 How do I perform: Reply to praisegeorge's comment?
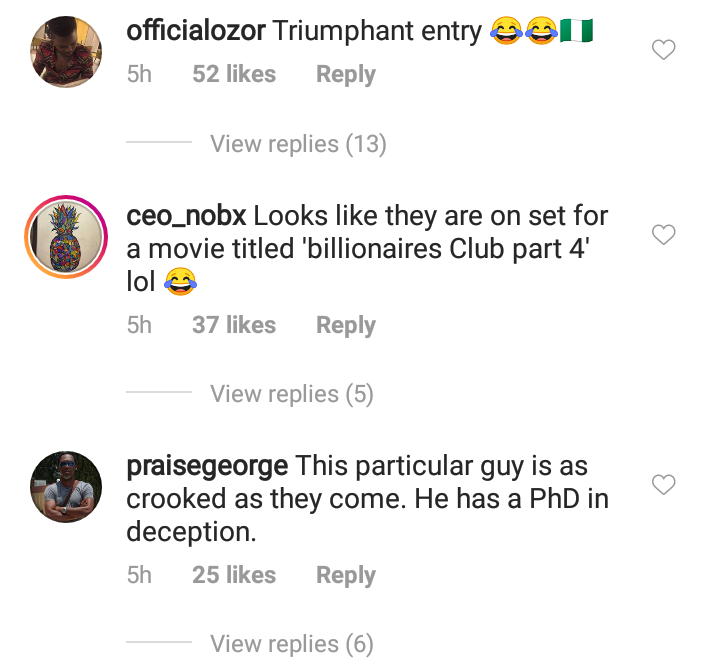pyautogui.click(x=345, y=575)
